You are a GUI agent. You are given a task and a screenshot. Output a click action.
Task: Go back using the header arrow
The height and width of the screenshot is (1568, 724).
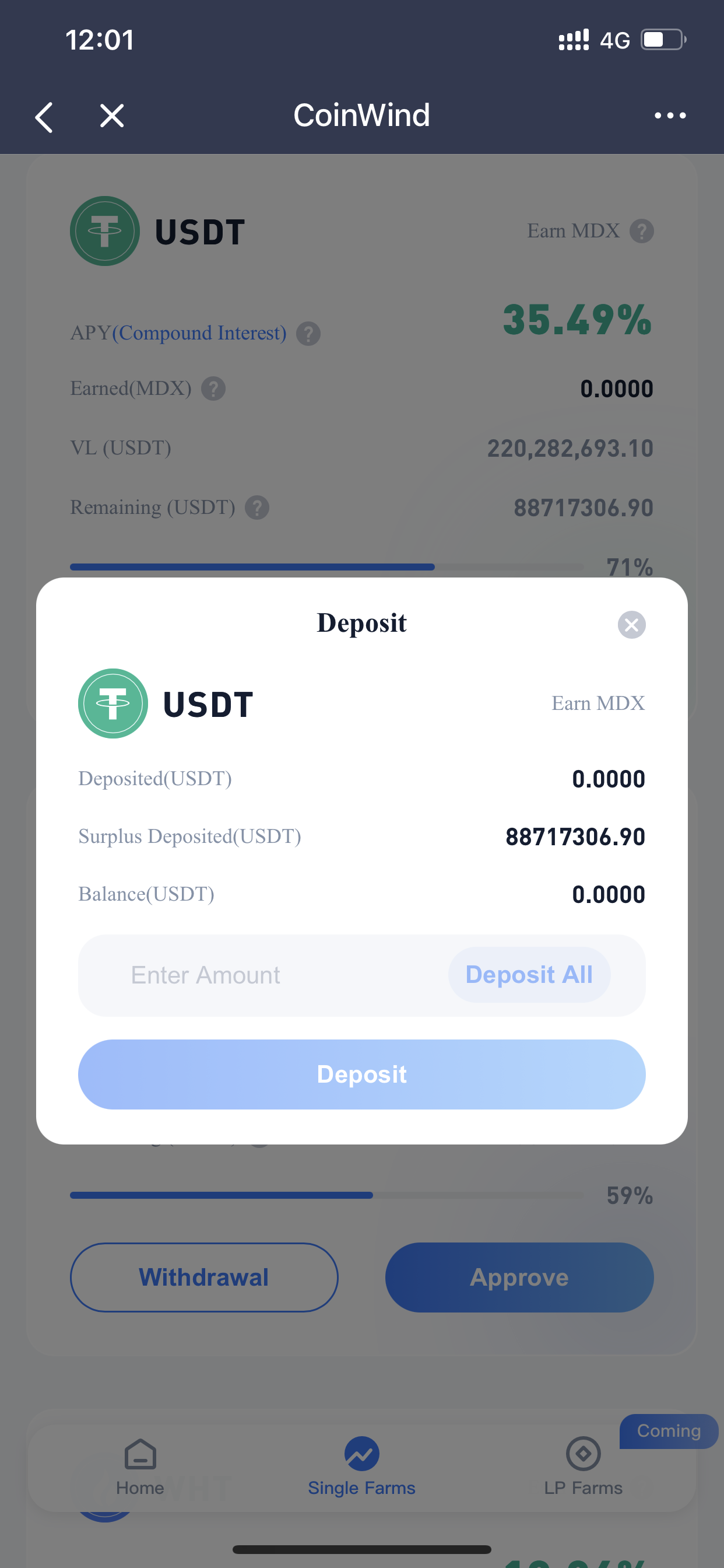point(44,116)
